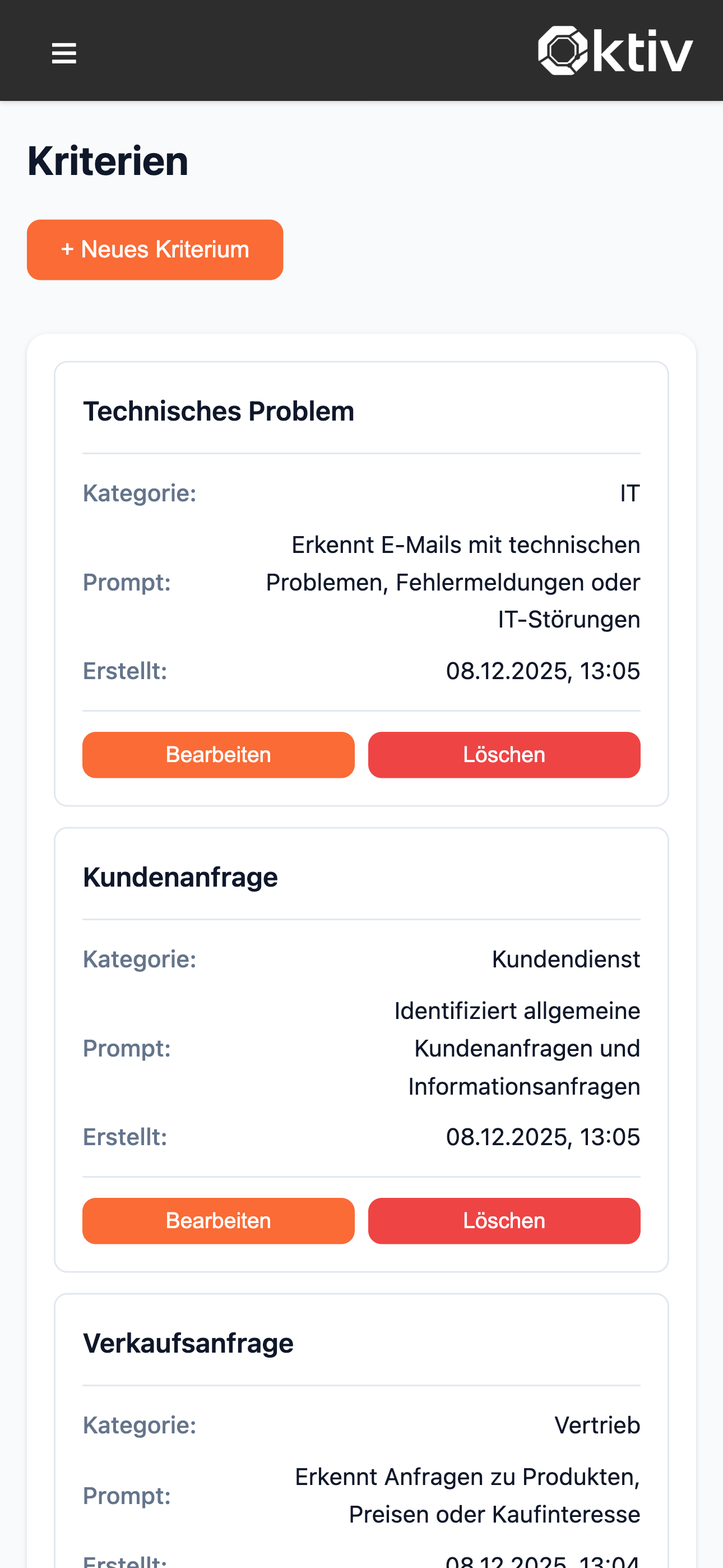The image size is (723, 1568).
Task: Delete the Kundenanfrage criterion
Action: tap(504, 1220)
